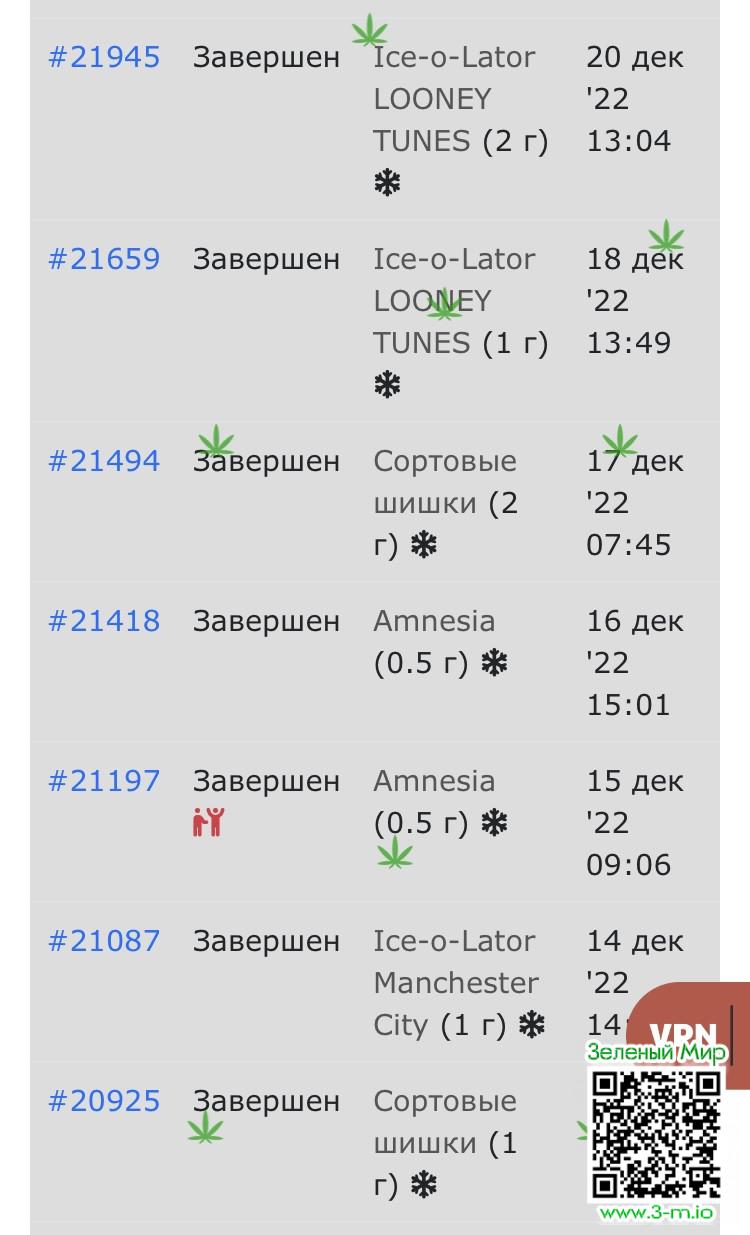Viewport: 750px width, 1235px height.
Task: Open order #21087
Action: click(104, 941)
